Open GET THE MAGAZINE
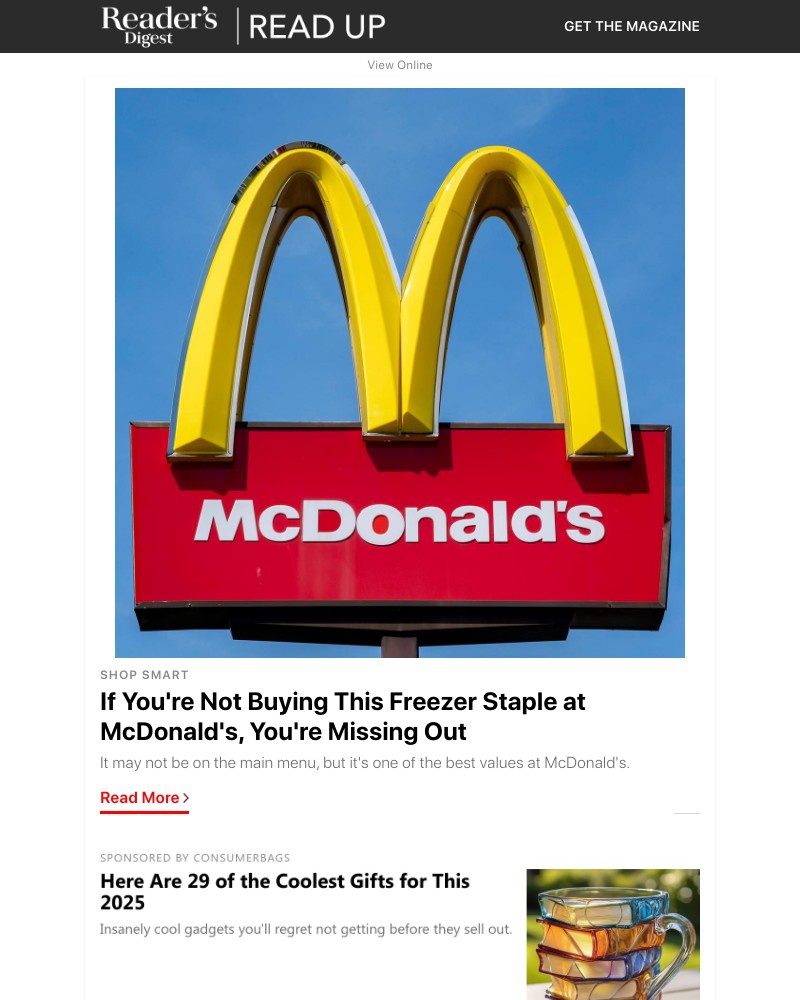Screen dimensions: 800x1000 631,26
